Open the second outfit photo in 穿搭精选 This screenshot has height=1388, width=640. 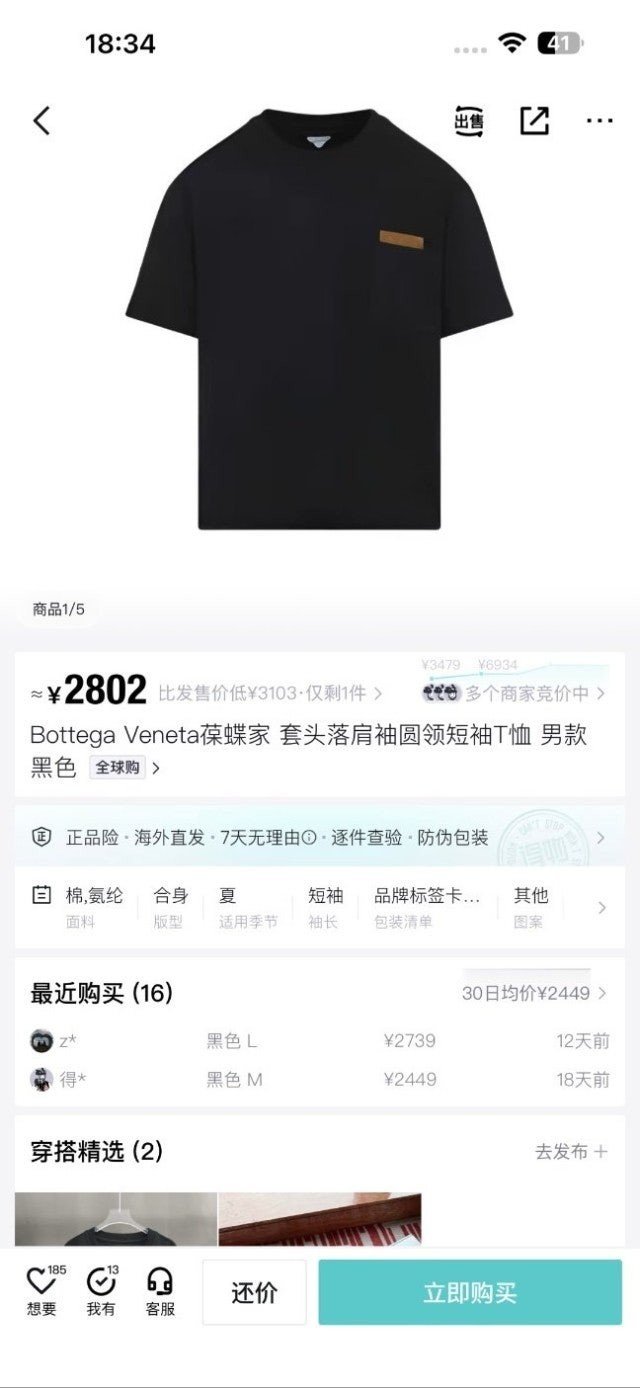point(320,1218)
